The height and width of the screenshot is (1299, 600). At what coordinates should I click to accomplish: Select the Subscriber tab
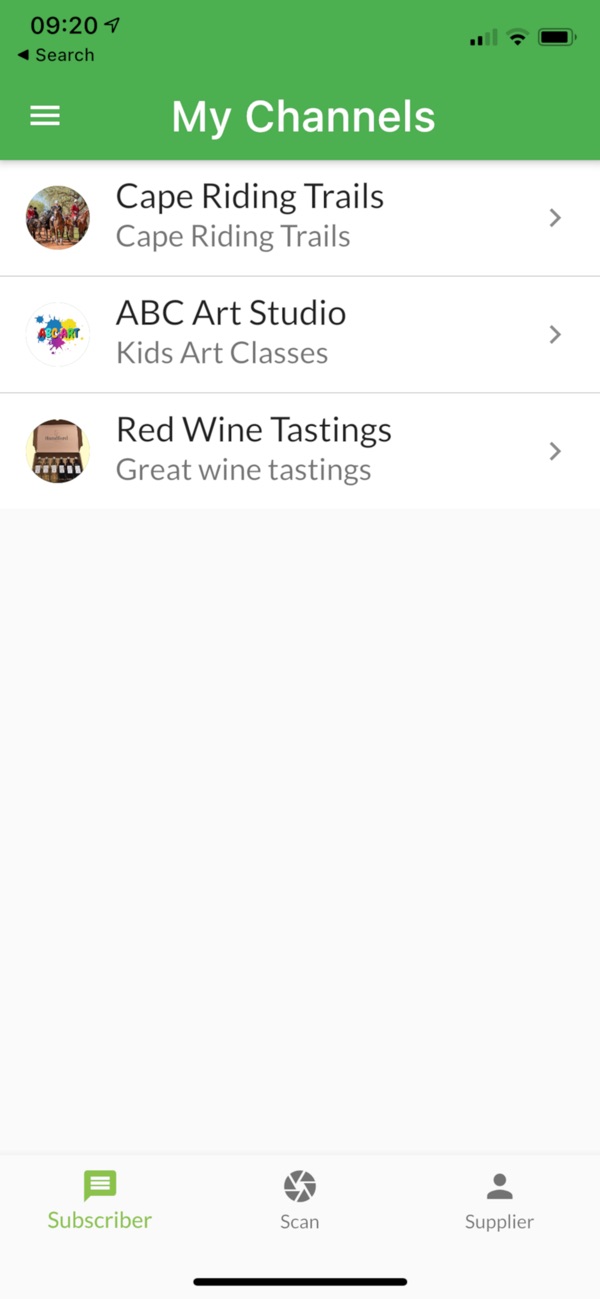point(100,1200)
